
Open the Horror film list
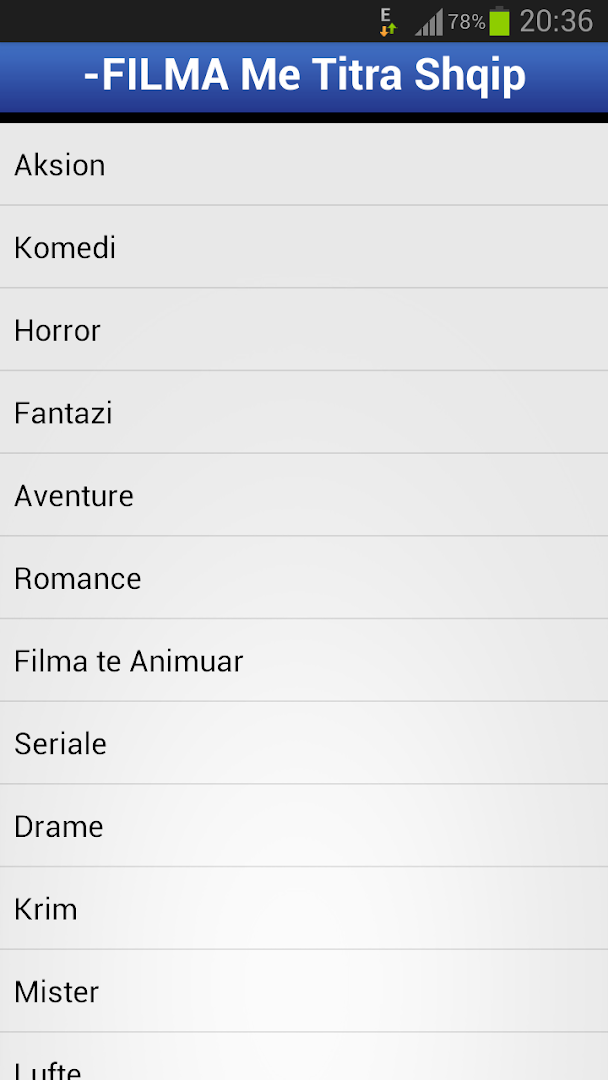[304, 329]
